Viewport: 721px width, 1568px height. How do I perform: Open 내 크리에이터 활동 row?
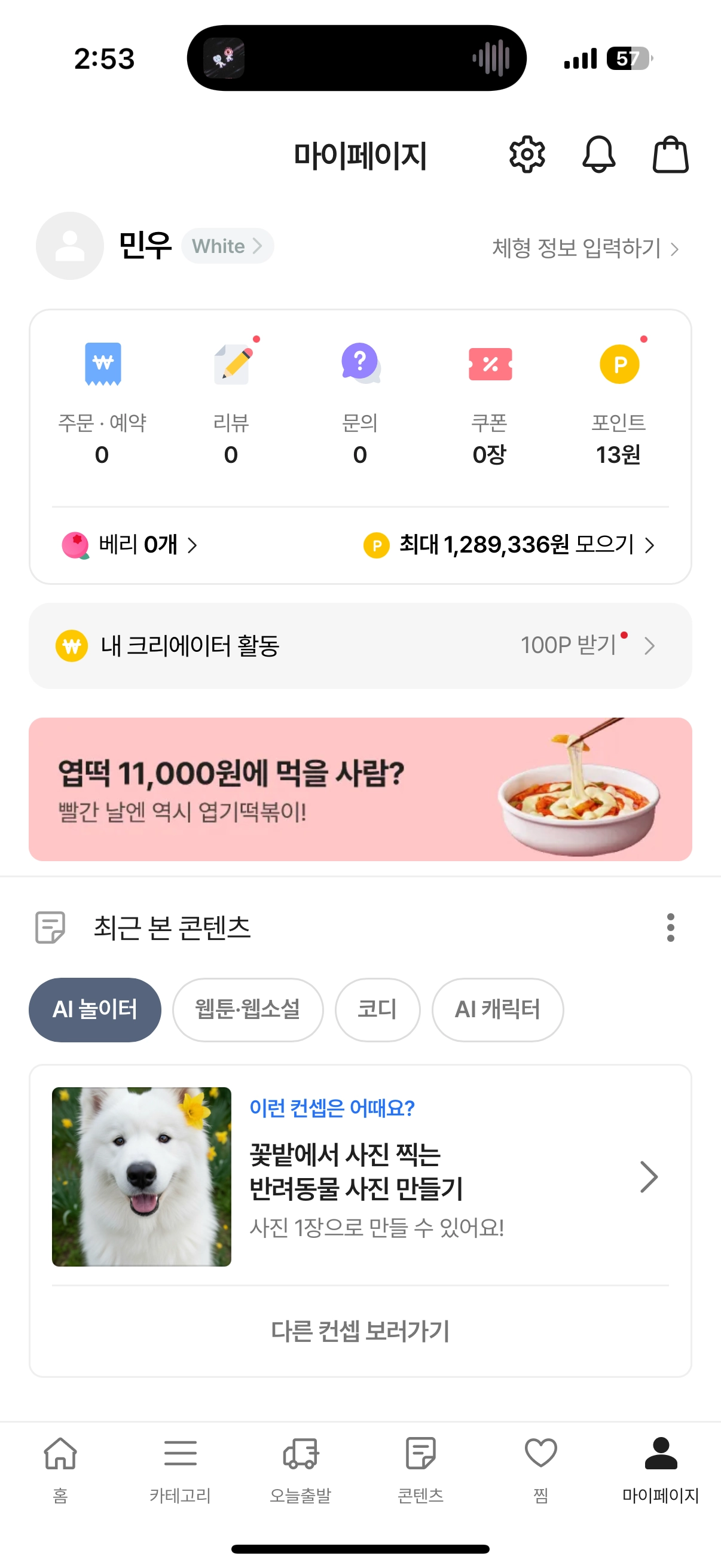pos(360,646)
